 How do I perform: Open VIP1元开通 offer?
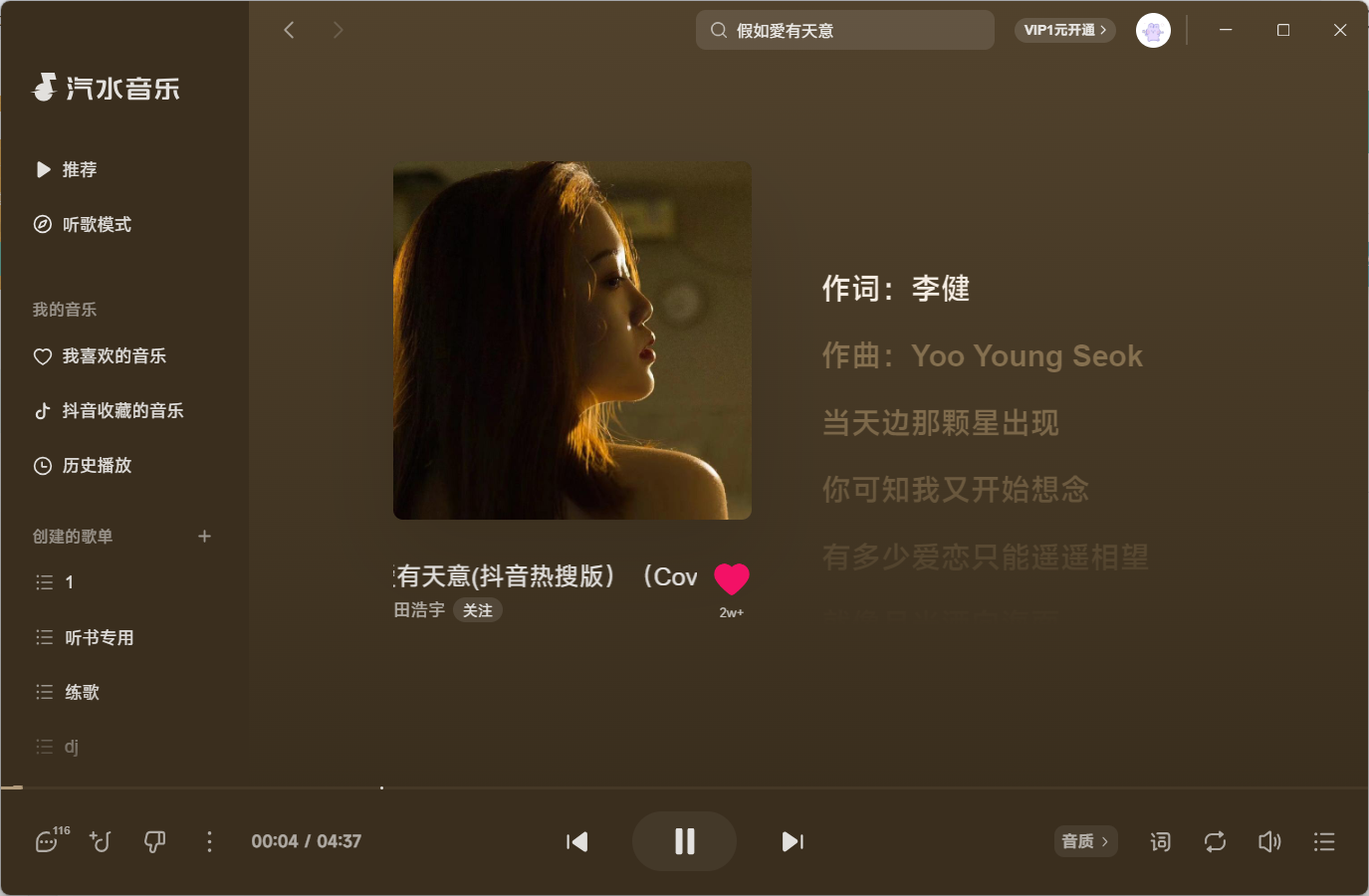(x=1064, y=31)
